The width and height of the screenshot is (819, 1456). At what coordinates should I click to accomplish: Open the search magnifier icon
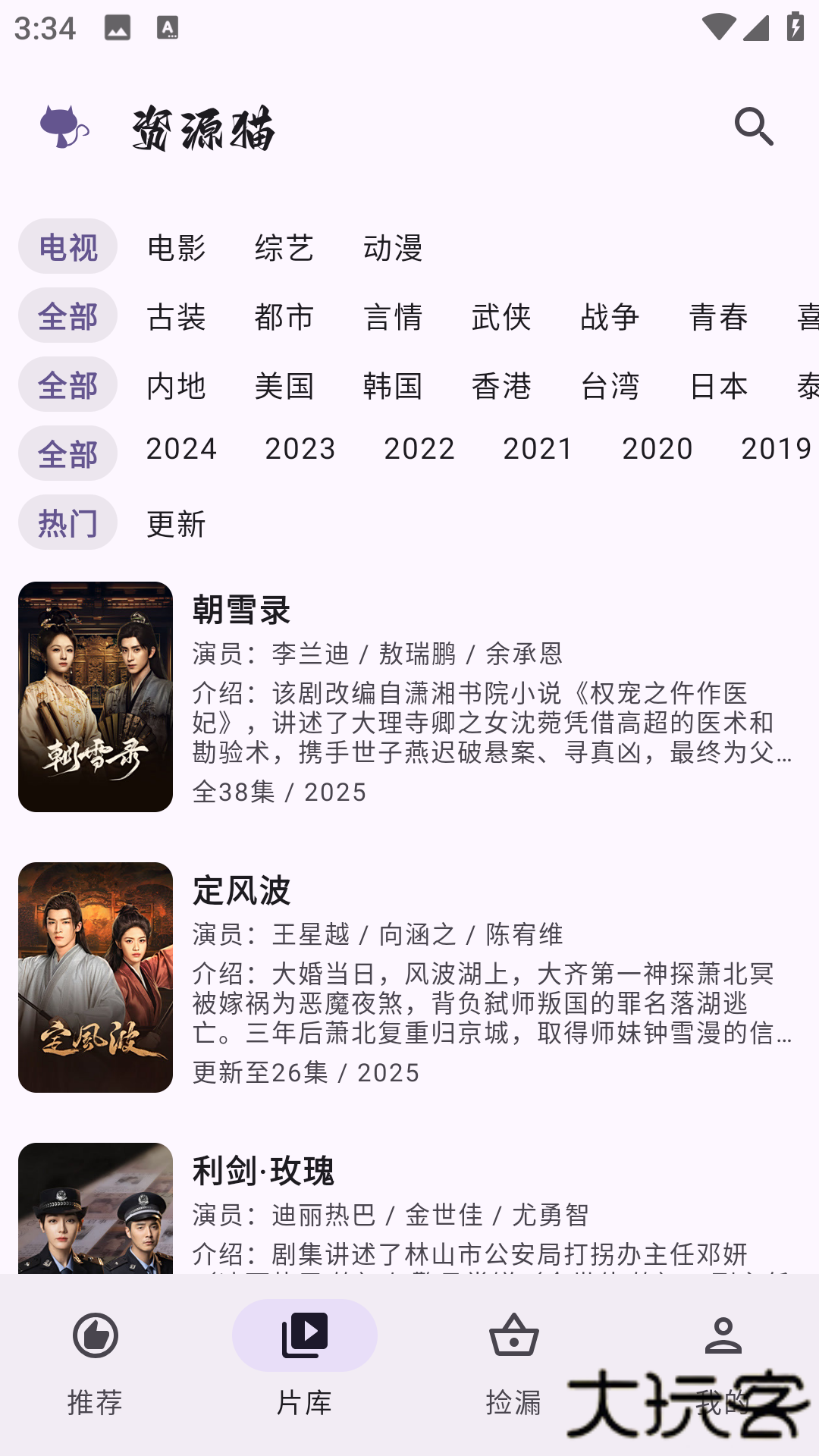[x=754, y=127]
